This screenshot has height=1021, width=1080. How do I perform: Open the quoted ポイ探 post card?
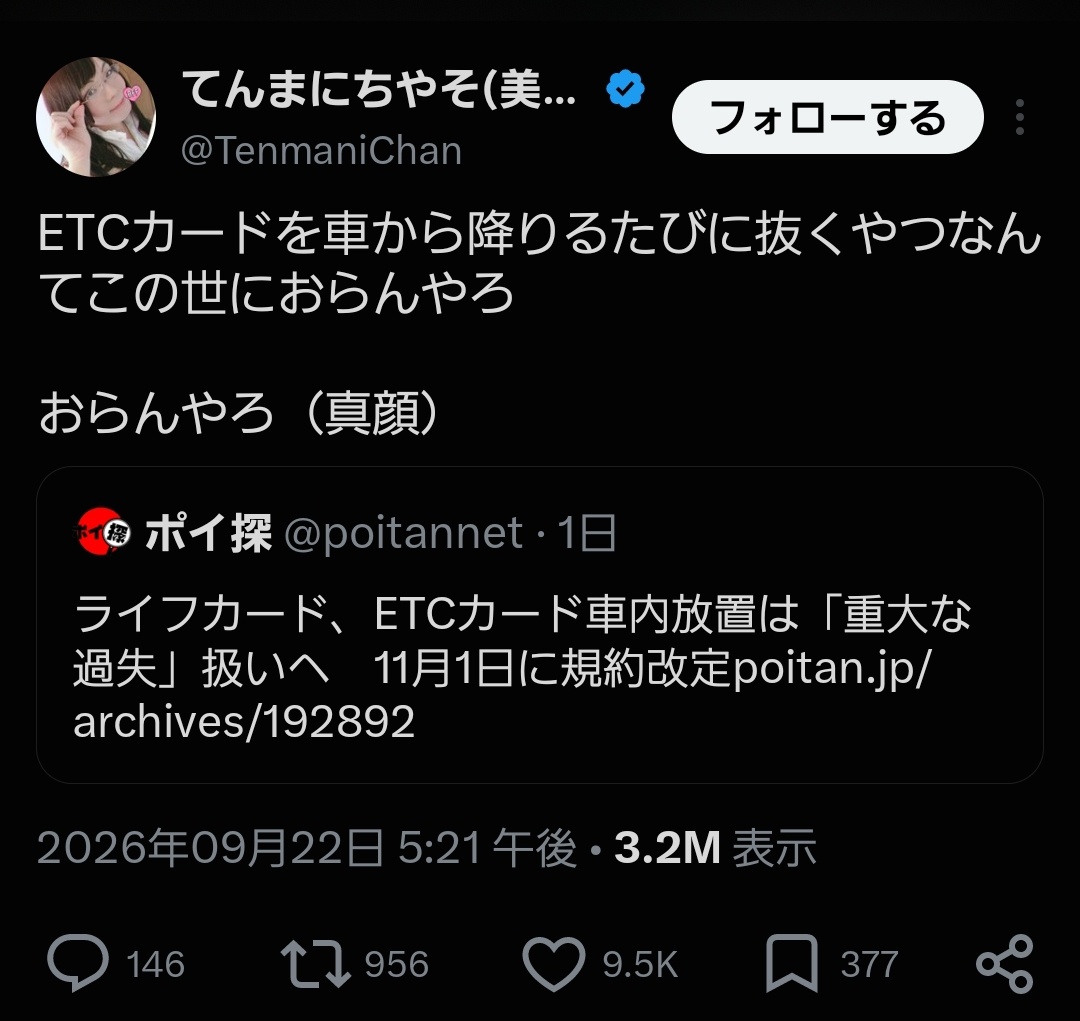(539, 625)
